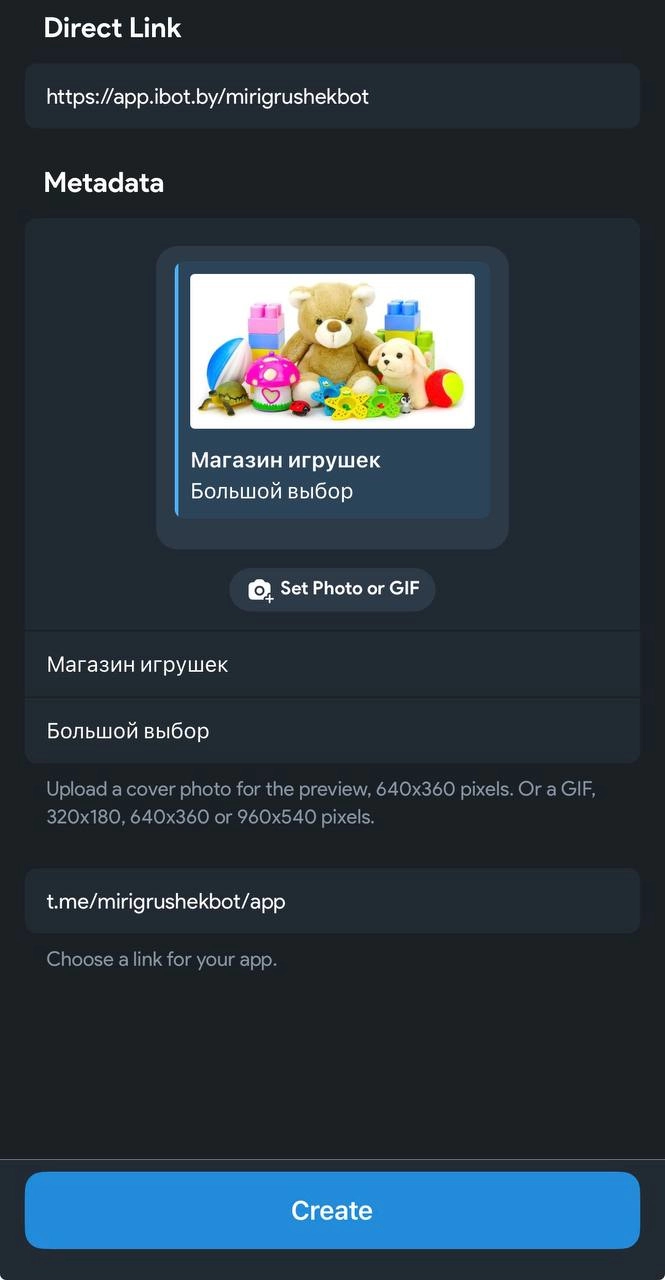Tap the Create button
665x1280 pixels.
tap(332, 1210)
